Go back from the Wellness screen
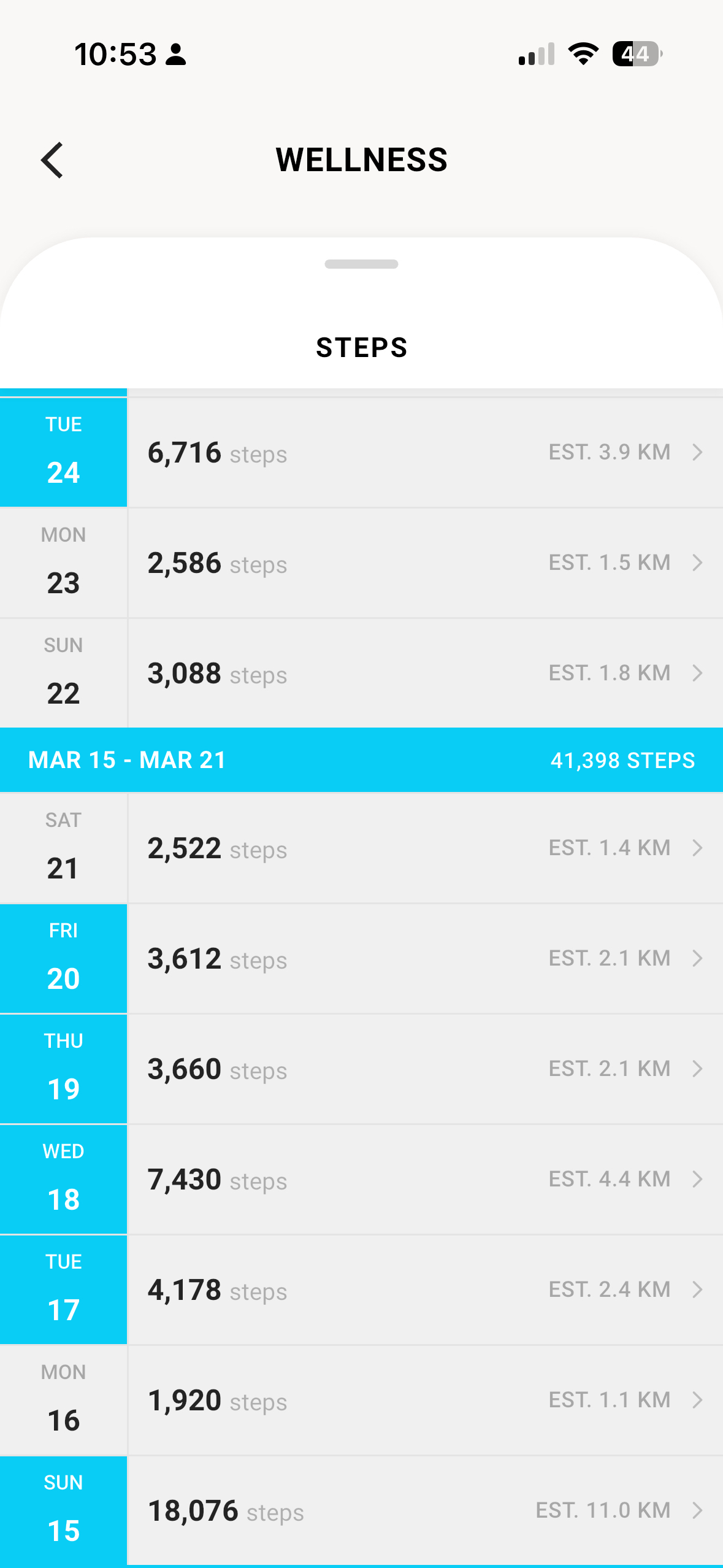Screen dimensions: 723x1568 (53, 160)
